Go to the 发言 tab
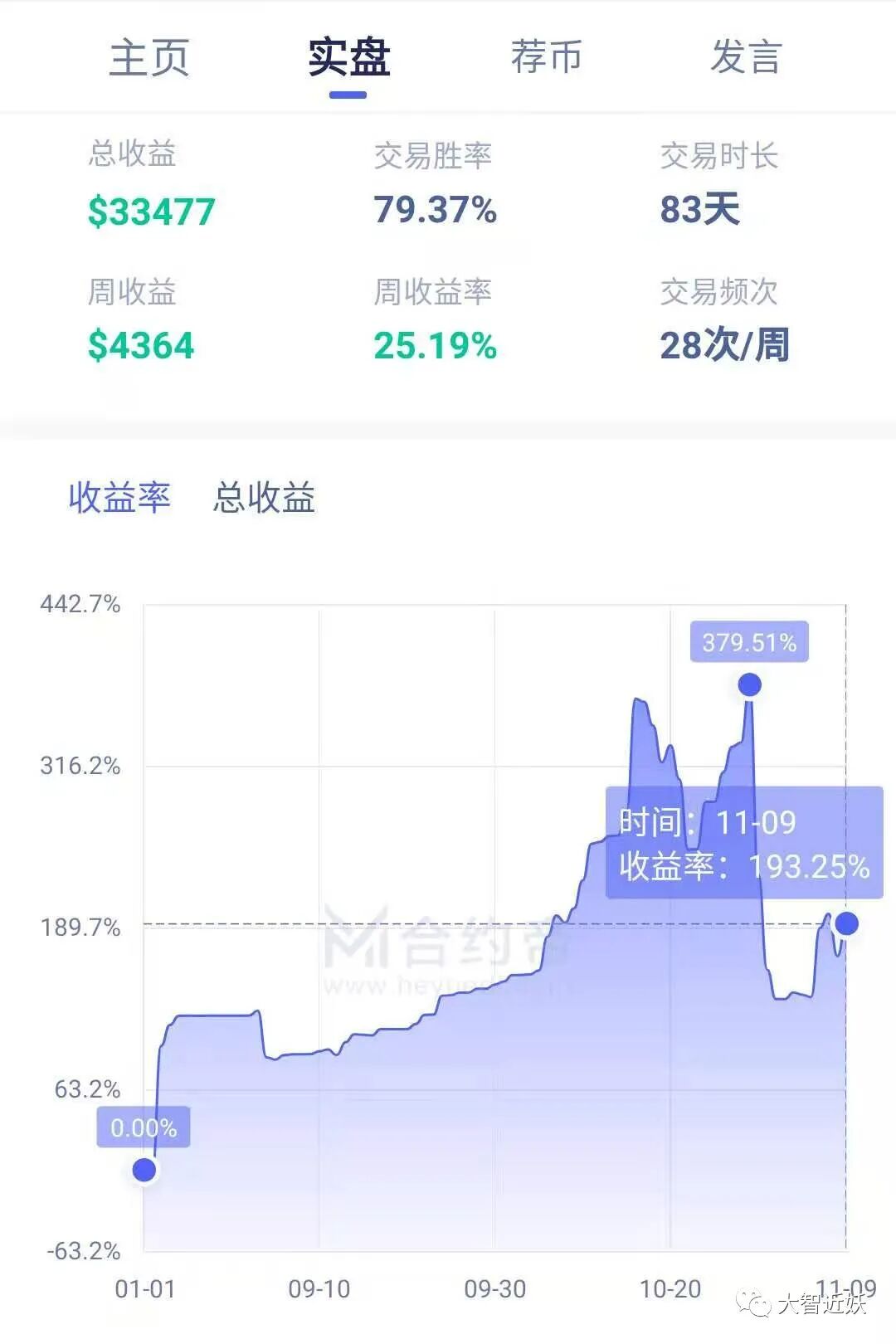Screen dimensions: 896x1344 (x=746, y=58)
